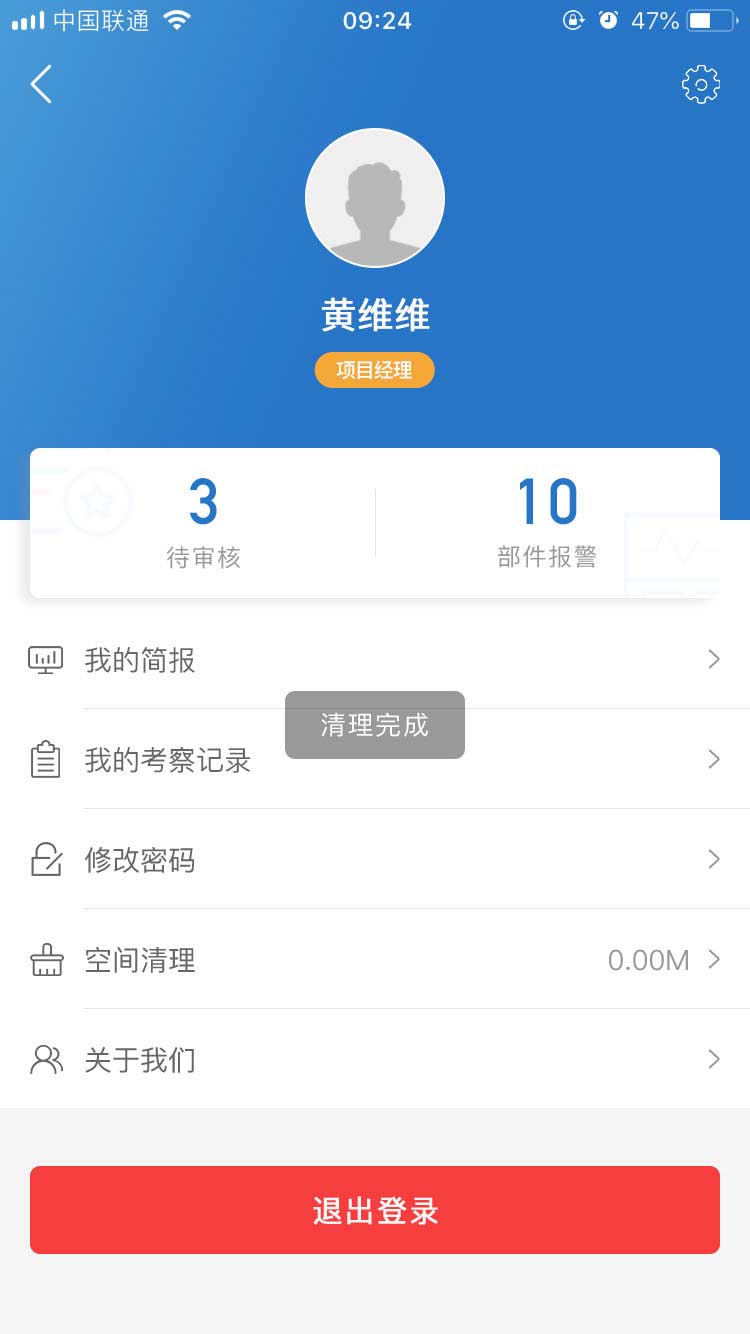This screenshot has width=750, height=1334.
Task: Open 我的简报 row
Action: [x=375, y=659]
